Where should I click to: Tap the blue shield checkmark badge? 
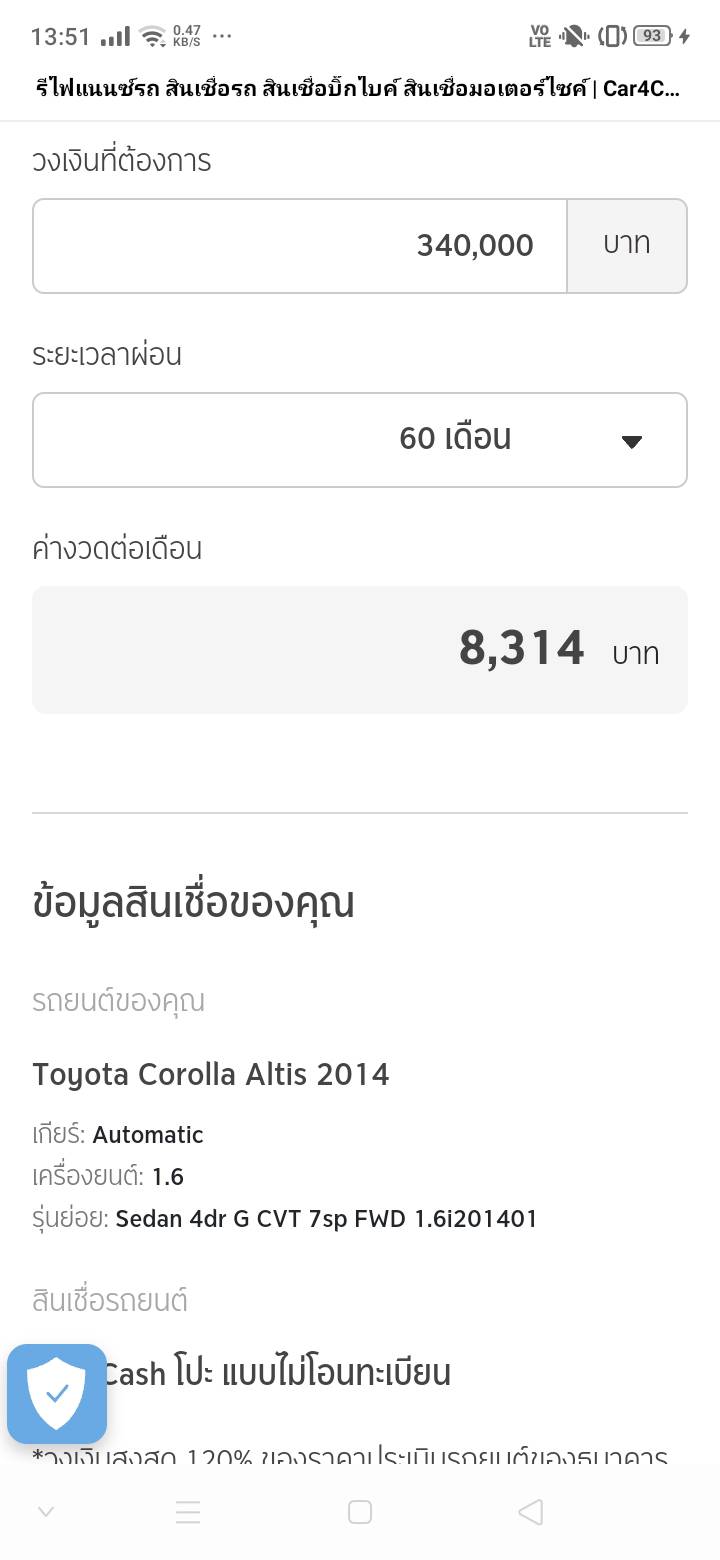[57, 1393]
